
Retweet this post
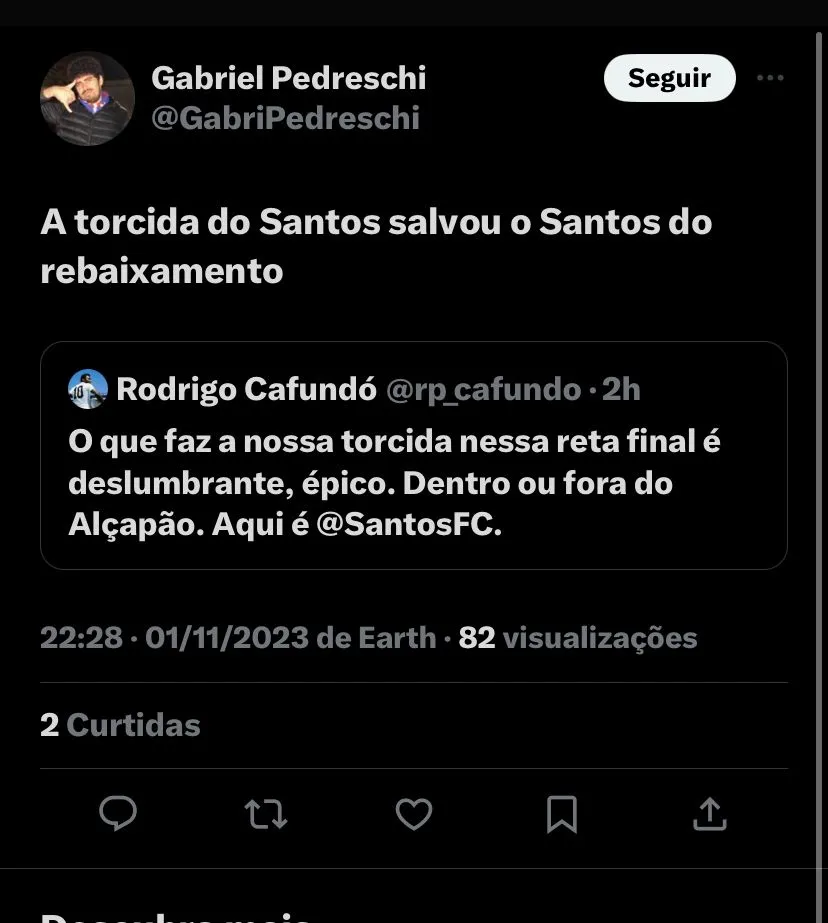266,814
